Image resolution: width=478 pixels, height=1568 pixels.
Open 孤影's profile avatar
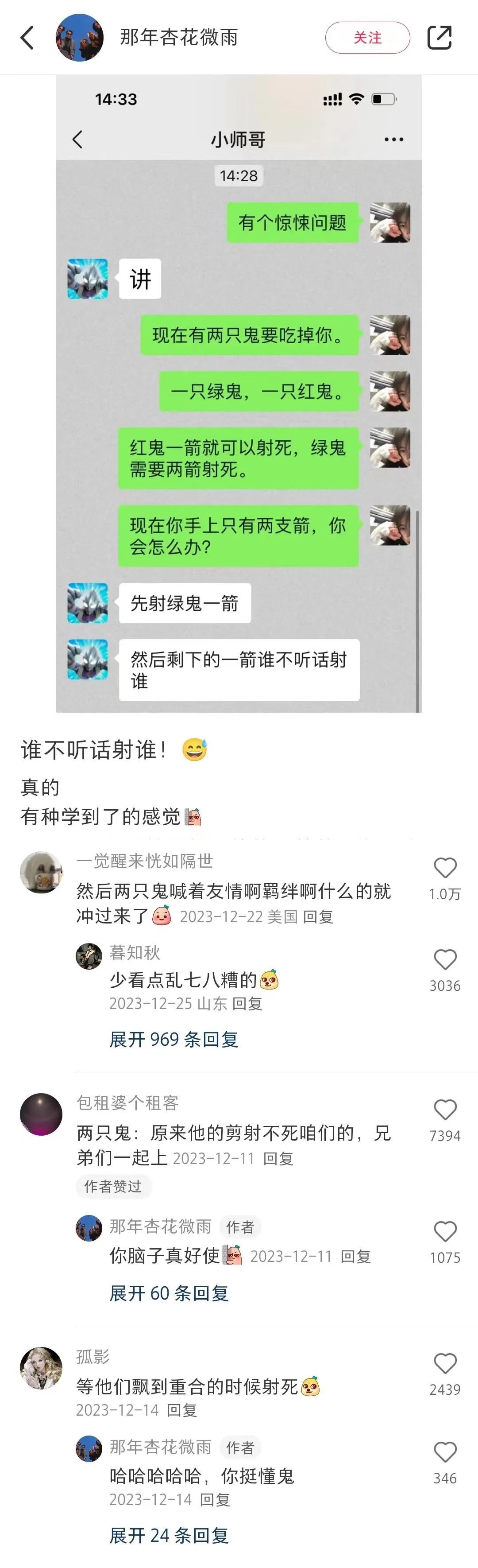[41, 1368]
